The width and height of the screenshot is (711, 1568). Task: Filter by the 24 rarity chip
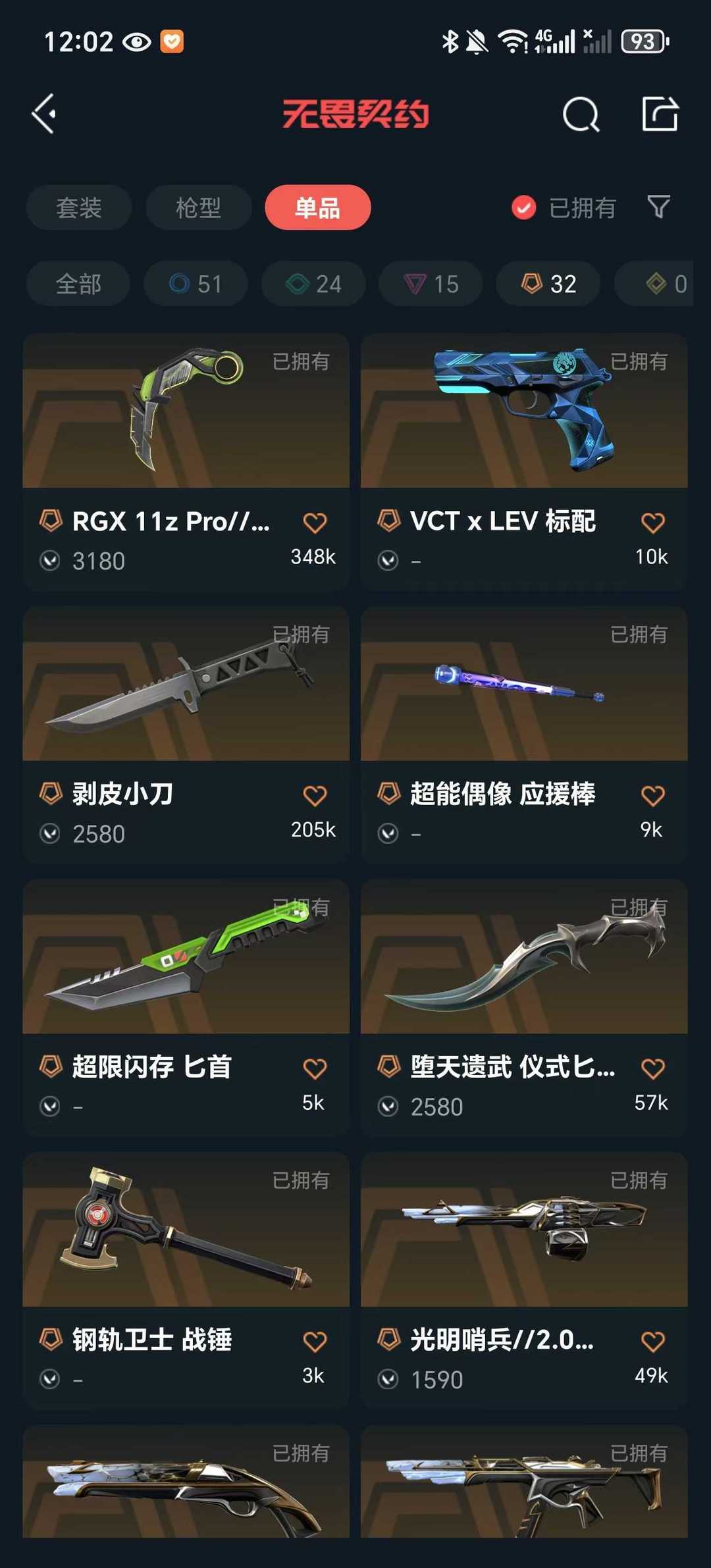pos(313,284)
